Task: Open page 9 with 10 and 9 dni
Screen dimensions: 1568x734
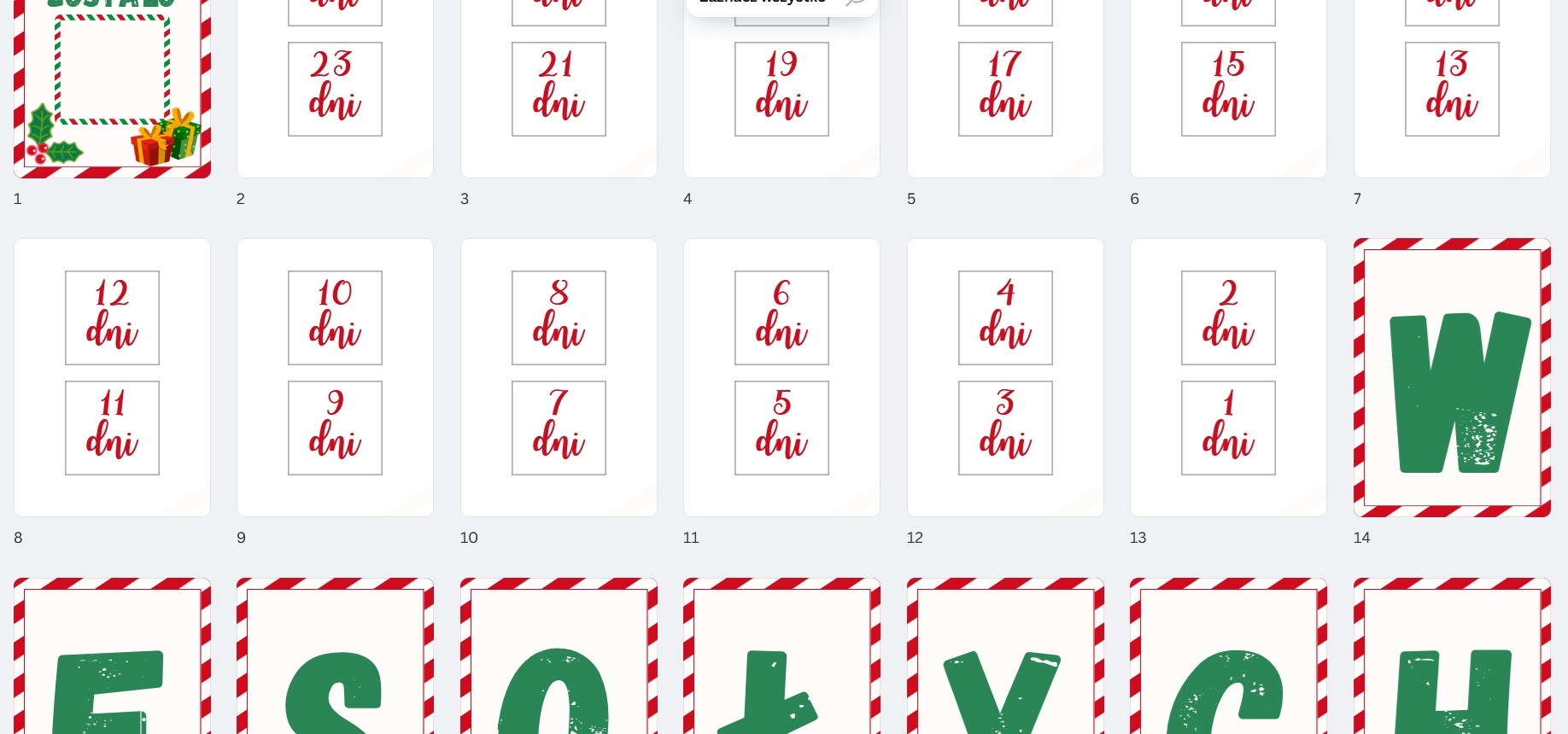Action: pos(335,376)
